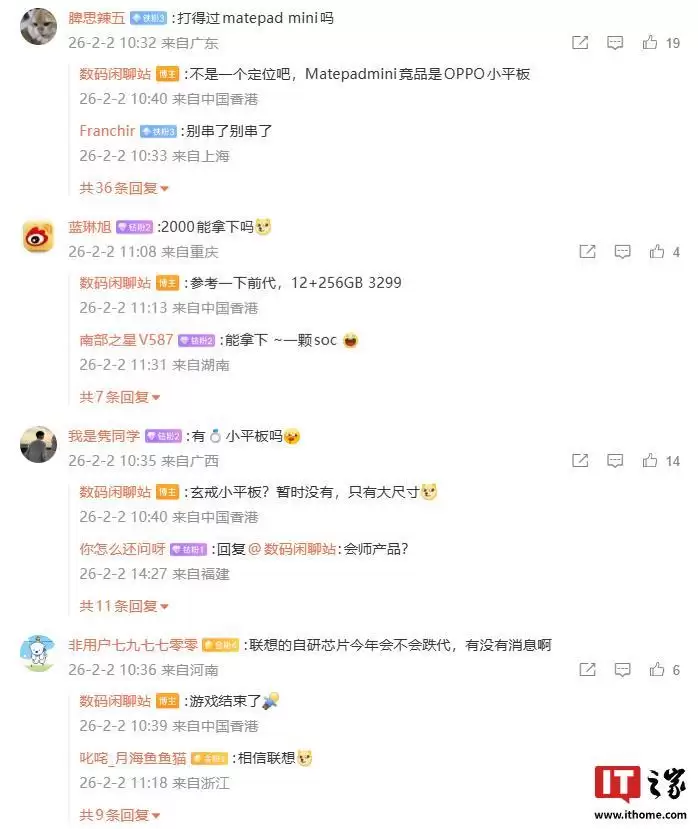Image resolution: width=698 pixels, height=829 pixels.
Task: Like 蓝琳旭's comment
Action: tap(657, 252)
